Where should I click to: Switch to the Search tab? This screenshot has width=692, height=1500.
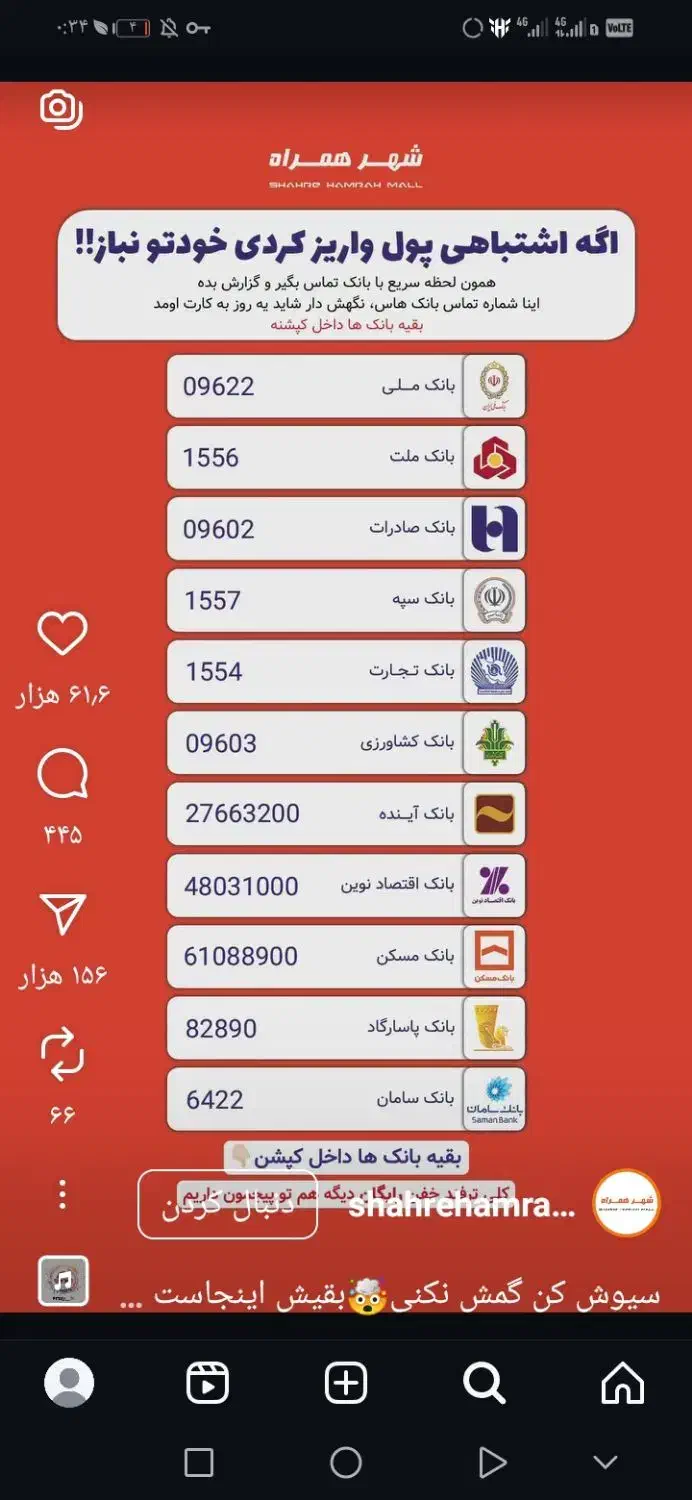pyautogui.click(x=484, y=1383)
